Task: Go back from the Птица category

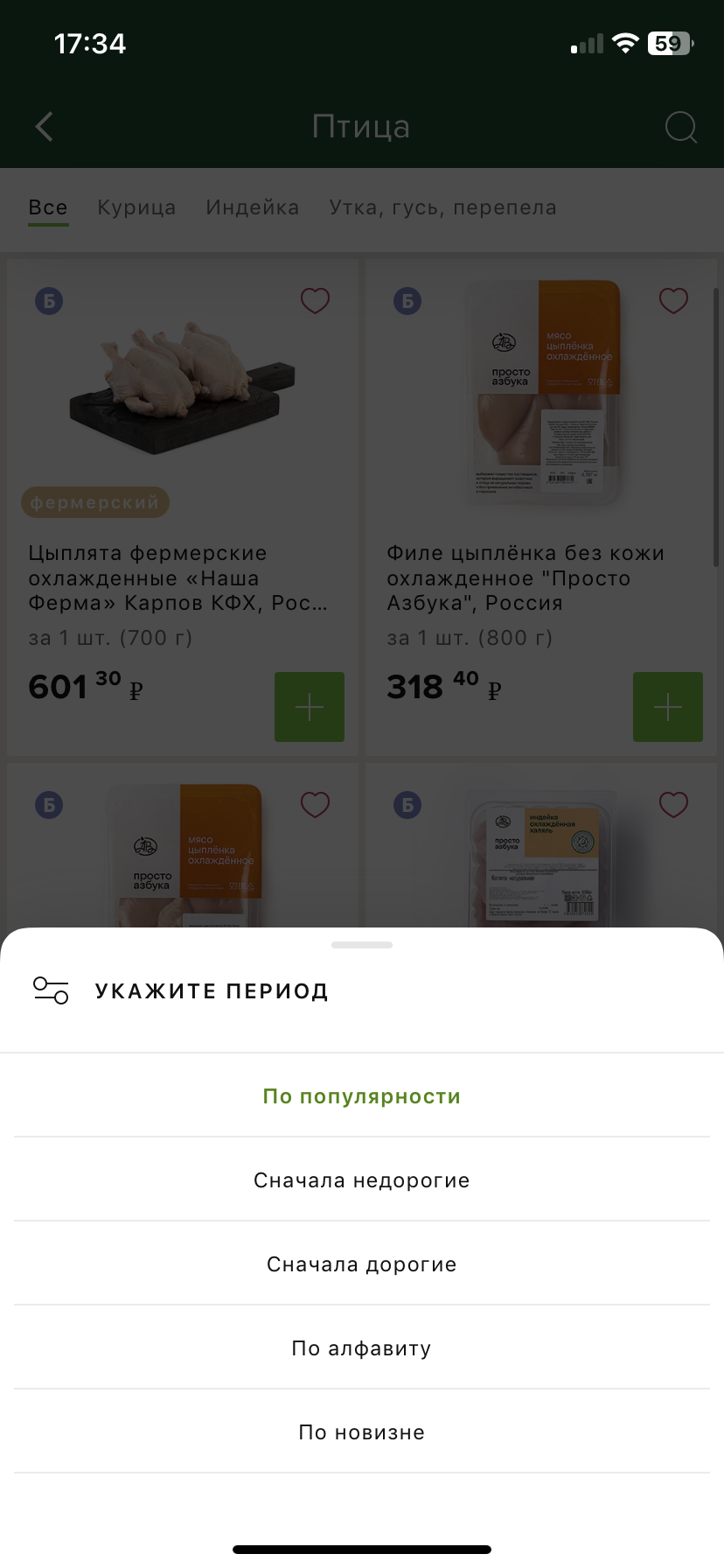Action: (x=45, y=127)
